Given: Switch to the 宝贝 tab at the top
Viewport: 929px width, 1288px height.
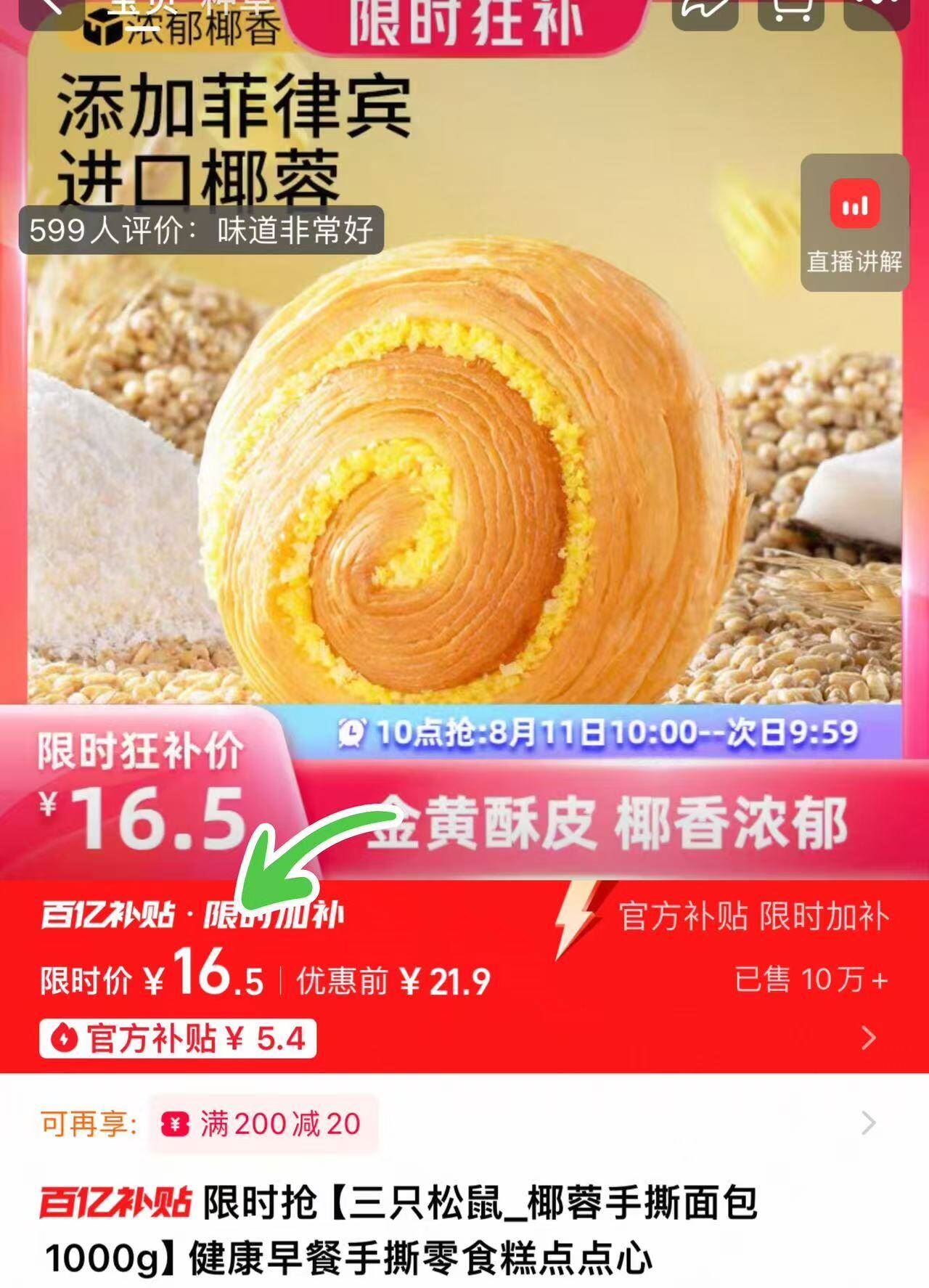Looking at the screenshot, I should (127, 6).
